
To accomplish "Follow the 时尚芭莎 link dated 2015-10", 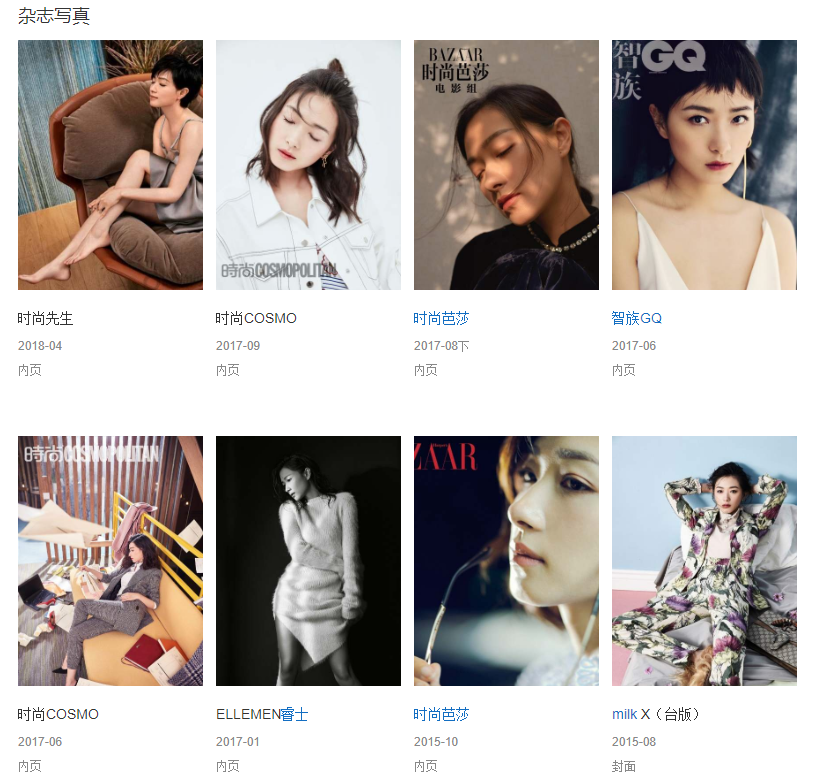I will (441, 714).
